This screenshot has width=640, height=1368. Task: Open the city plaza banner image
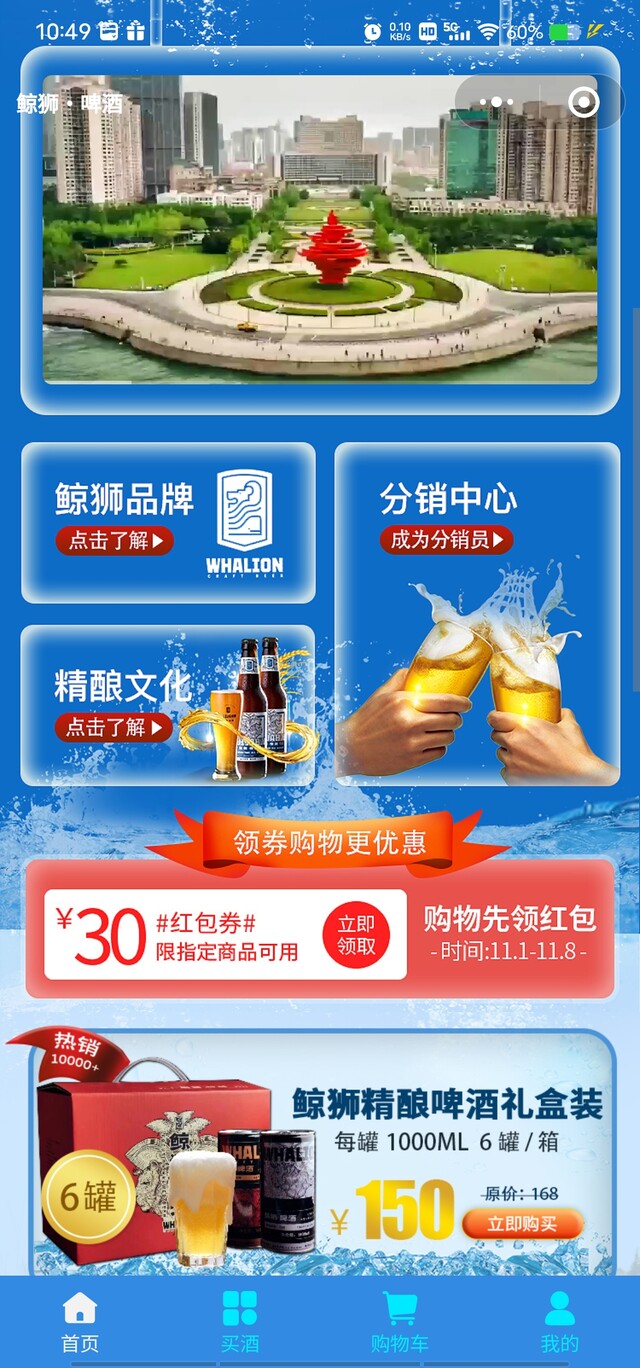[x=320, y=230]
